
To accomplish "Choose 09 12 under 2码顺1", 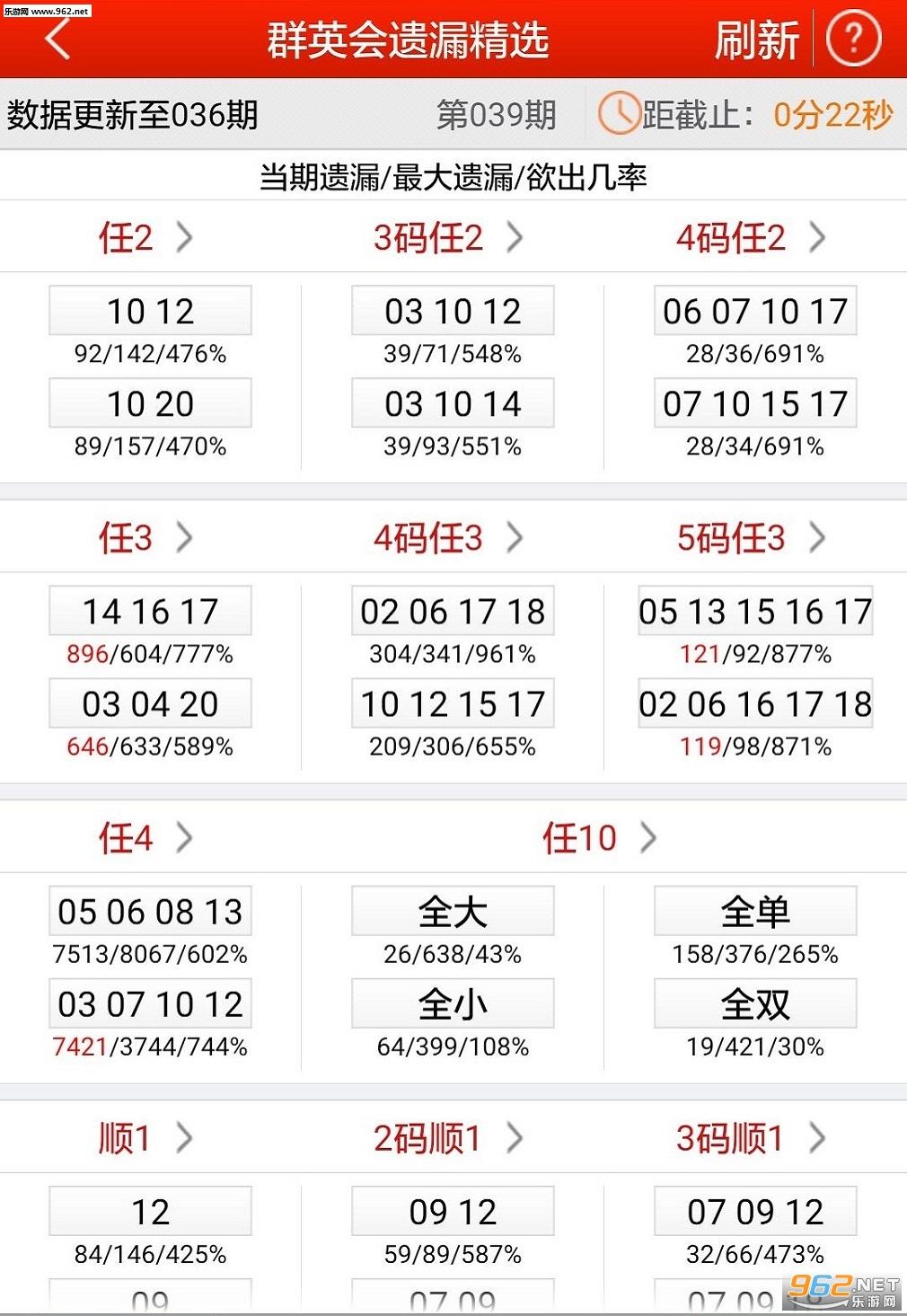I will (x=453, y=1211).
